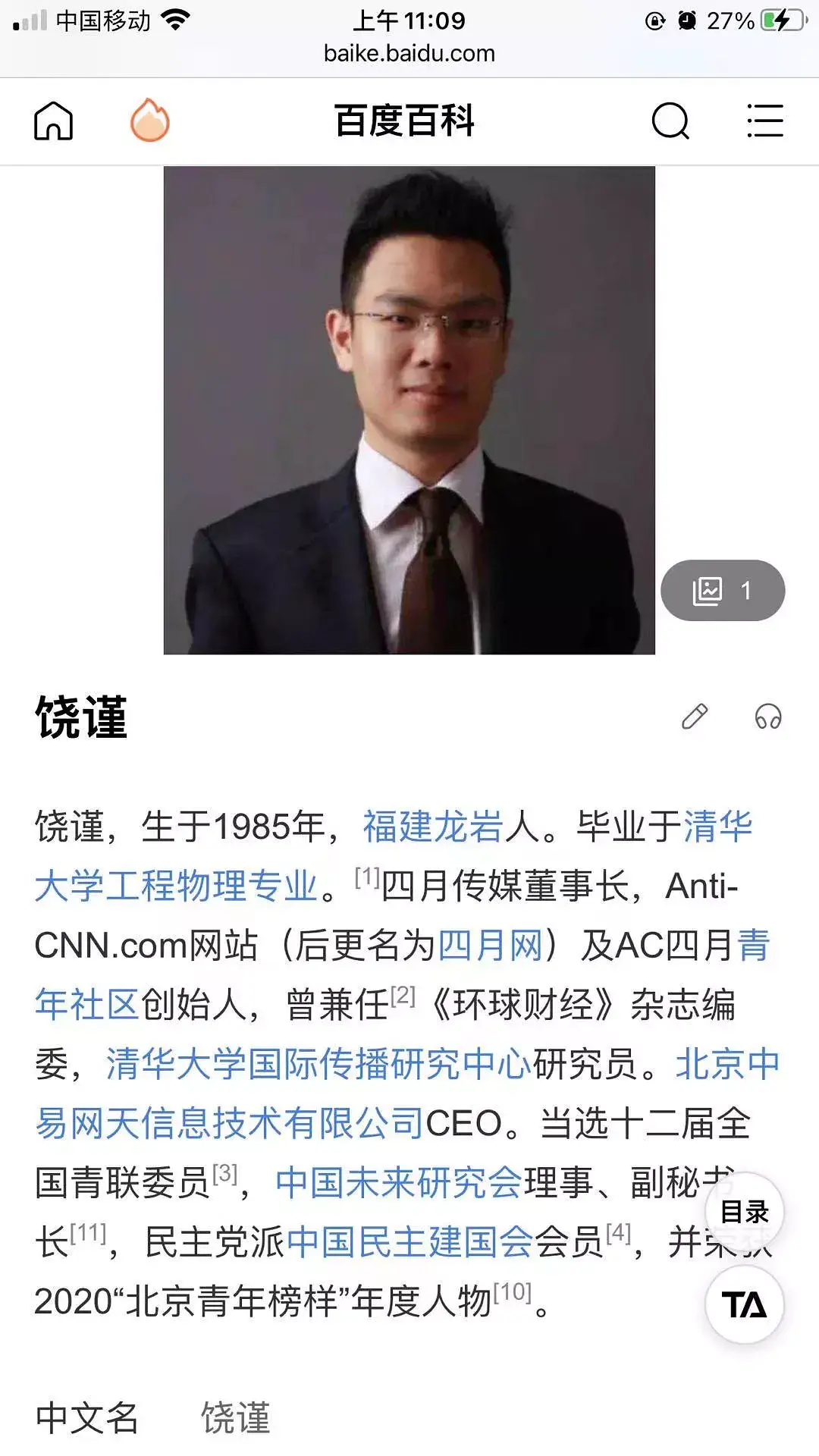The height and width of the screenshot is (1456, 819).
Task: Listen to the entry via headphone icon
Action: [x=767, y=716]
